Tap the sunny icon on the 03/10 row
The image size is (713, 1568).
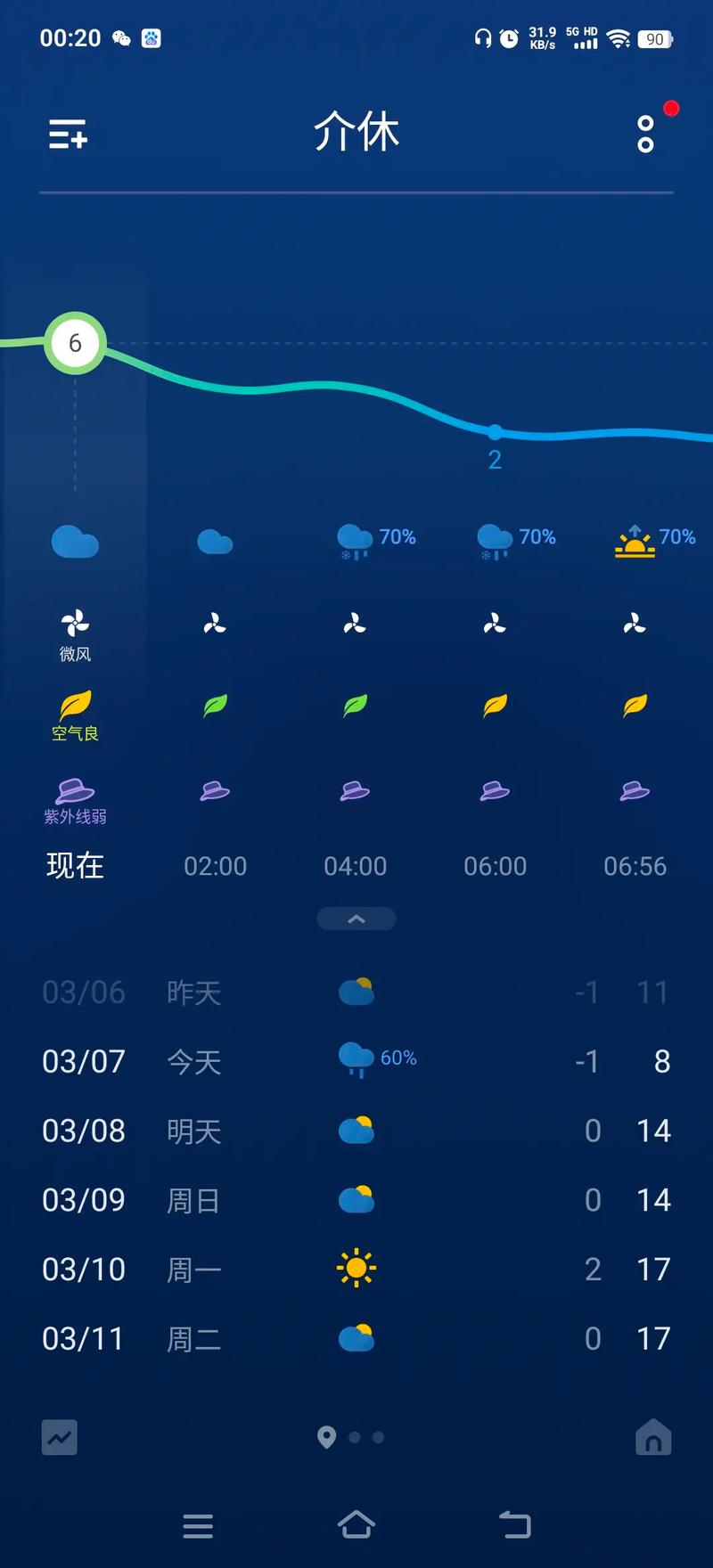pyautogui.click(x=356, y=1269)
